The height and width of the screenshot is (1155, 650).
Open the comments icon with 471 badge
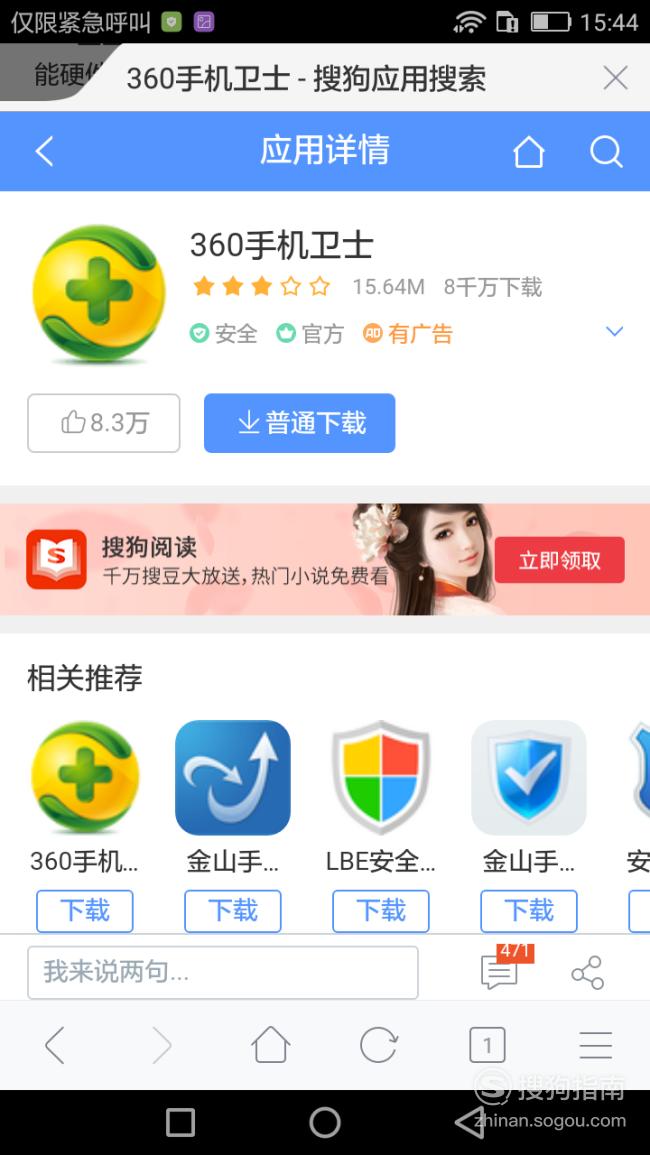500,971
